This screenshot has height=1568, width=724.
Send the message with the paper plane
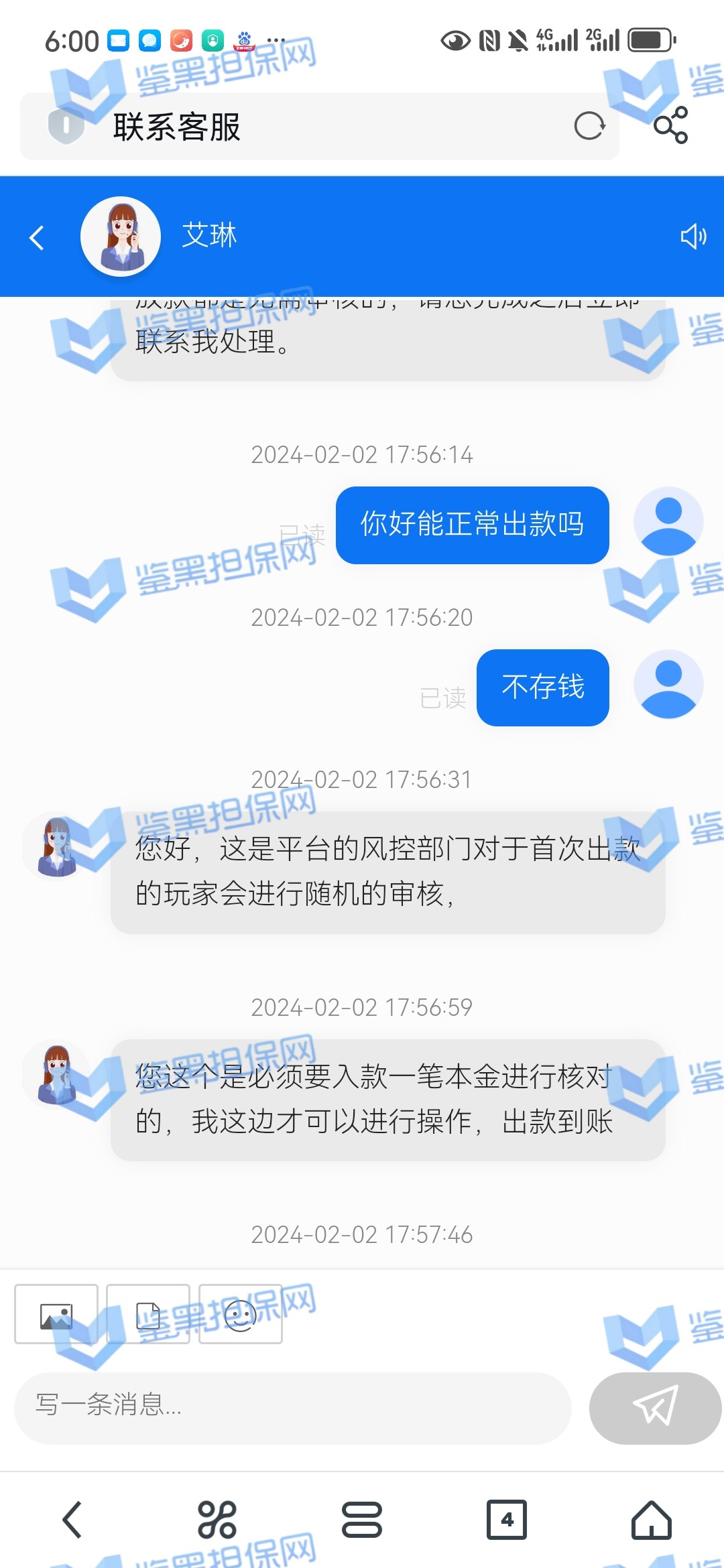pos(655,1406)
